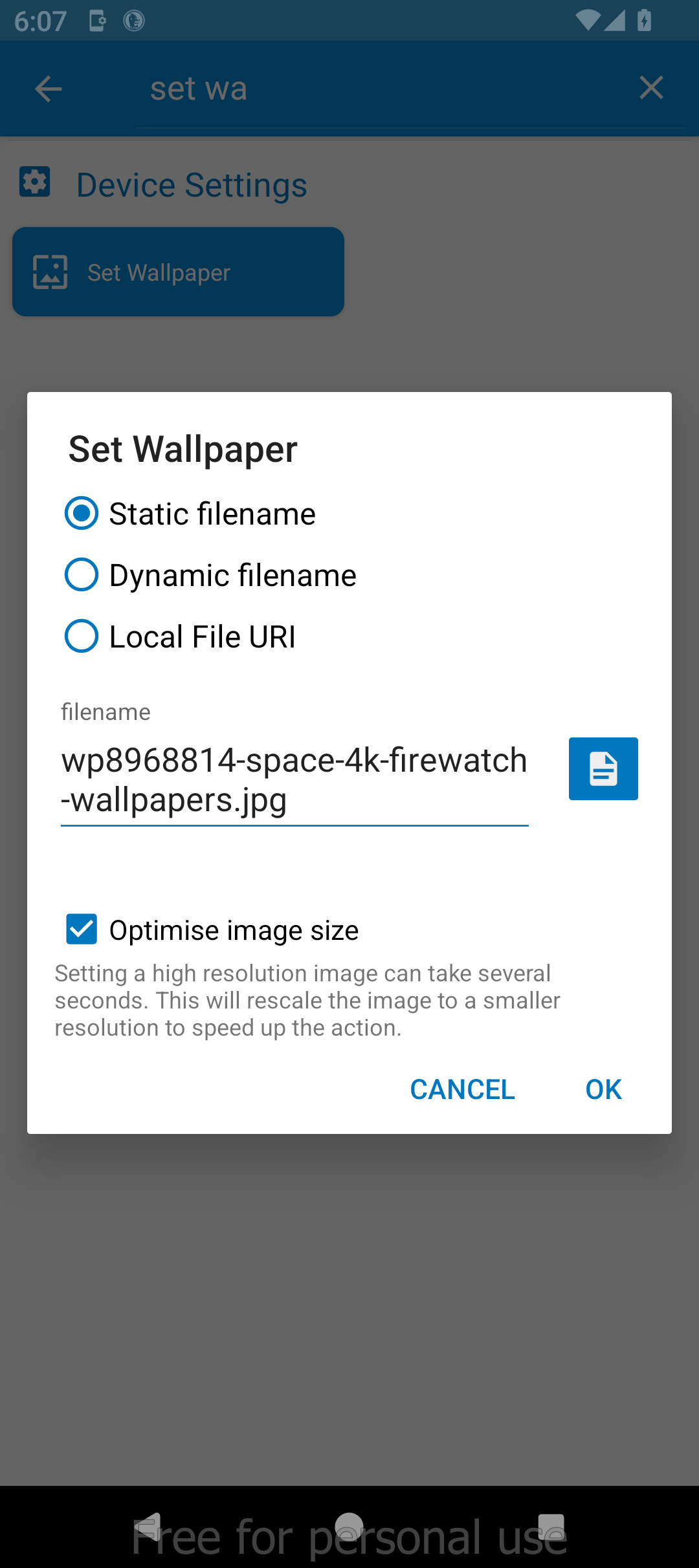Tap the battery icon in status bar
699x1568 pixels.
point(644,21)
